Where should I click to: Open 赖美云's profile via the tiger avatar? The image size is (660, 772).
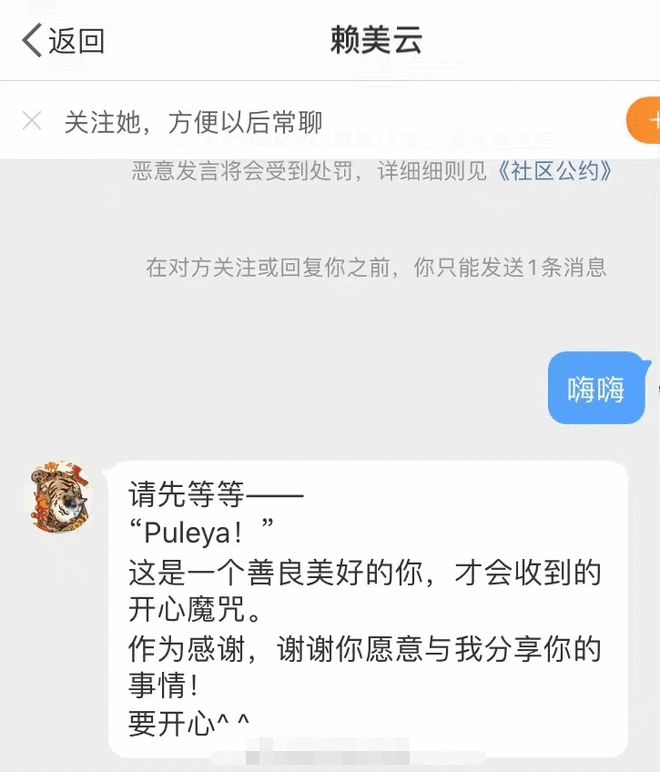pyautogui.click(x=61, y=496)
